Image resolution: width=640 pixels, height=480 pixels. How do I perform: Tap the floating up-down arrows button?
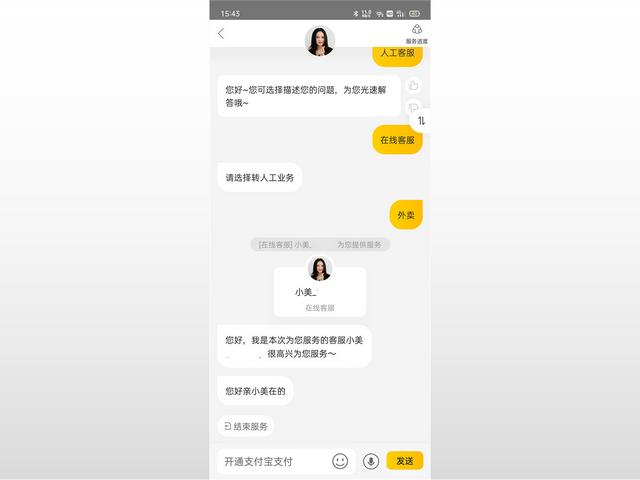[x=422, y=121]
